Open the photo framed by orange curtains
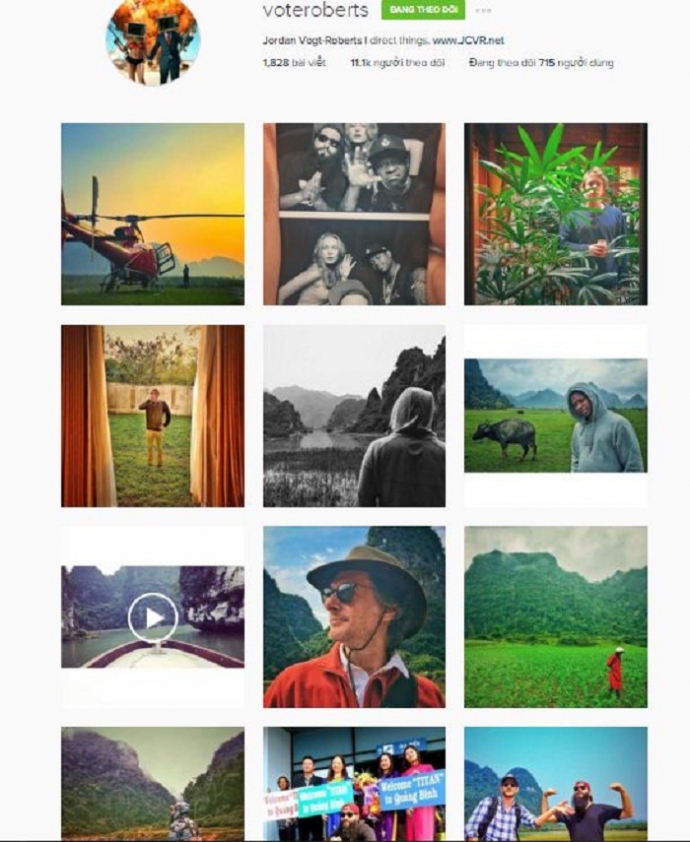Screen dimensions: 690x842 click(153, 415)
